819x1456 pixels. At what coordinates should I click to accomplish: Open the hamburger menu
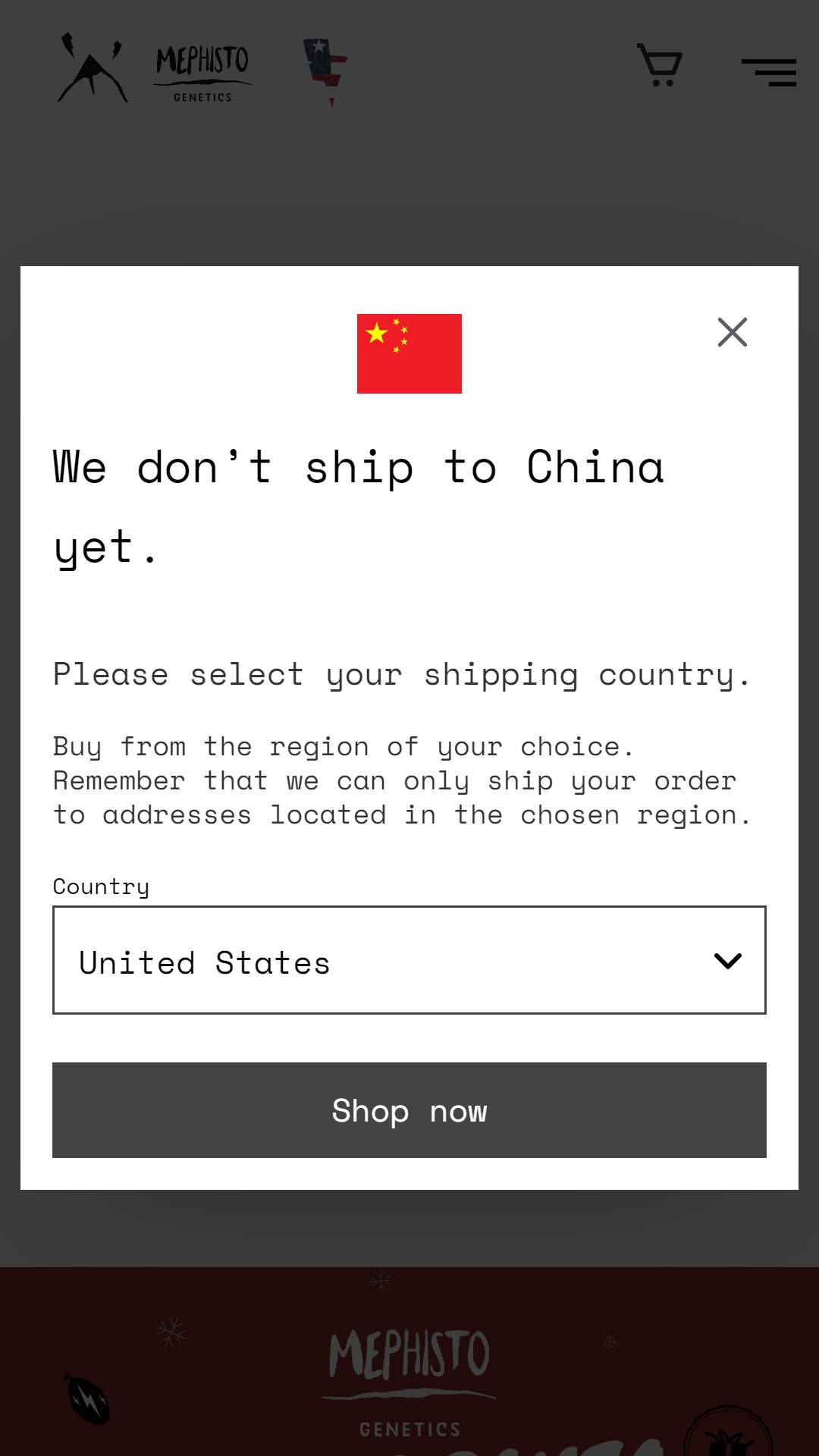point(768,73)
